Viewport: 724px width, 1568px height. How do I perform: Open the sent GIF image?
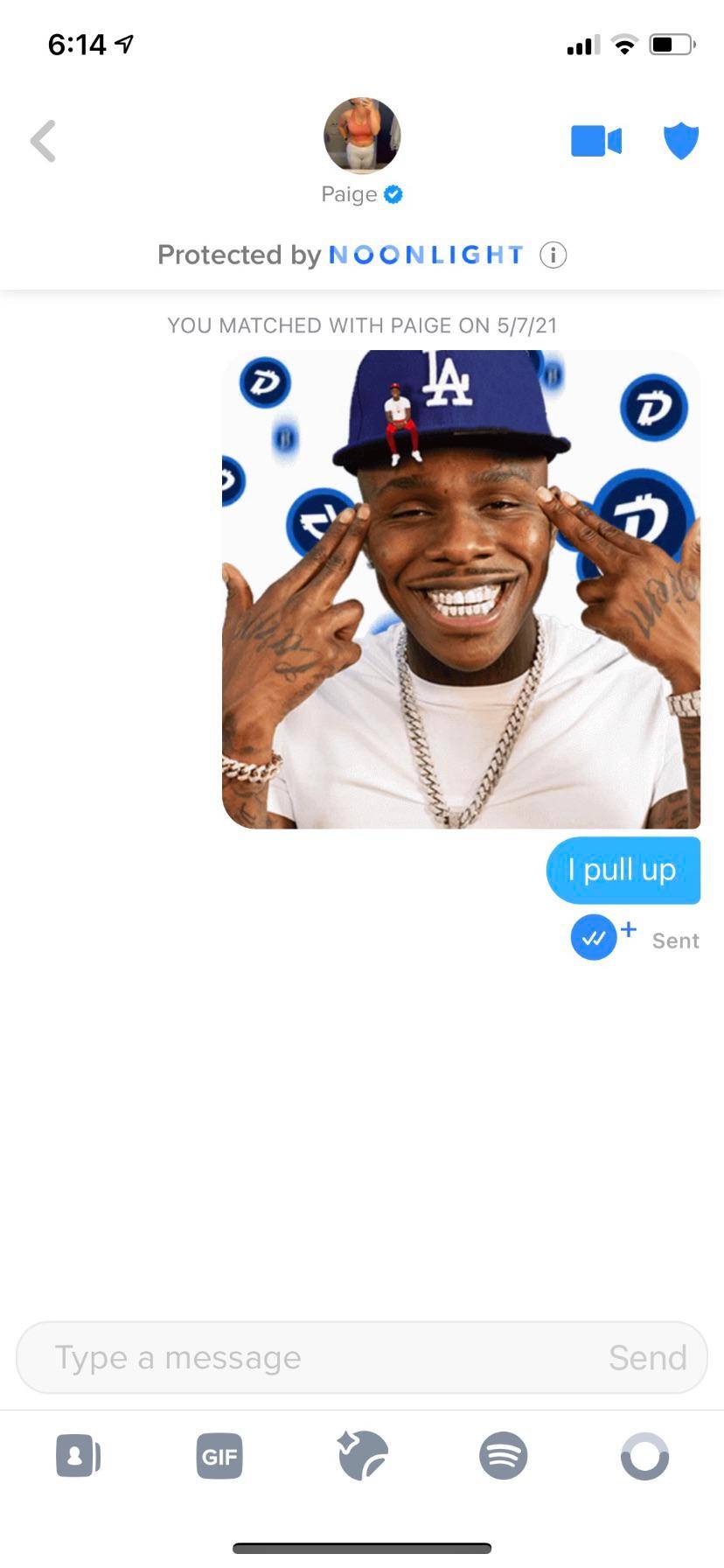pyautogui.click(x=461, y=589)
